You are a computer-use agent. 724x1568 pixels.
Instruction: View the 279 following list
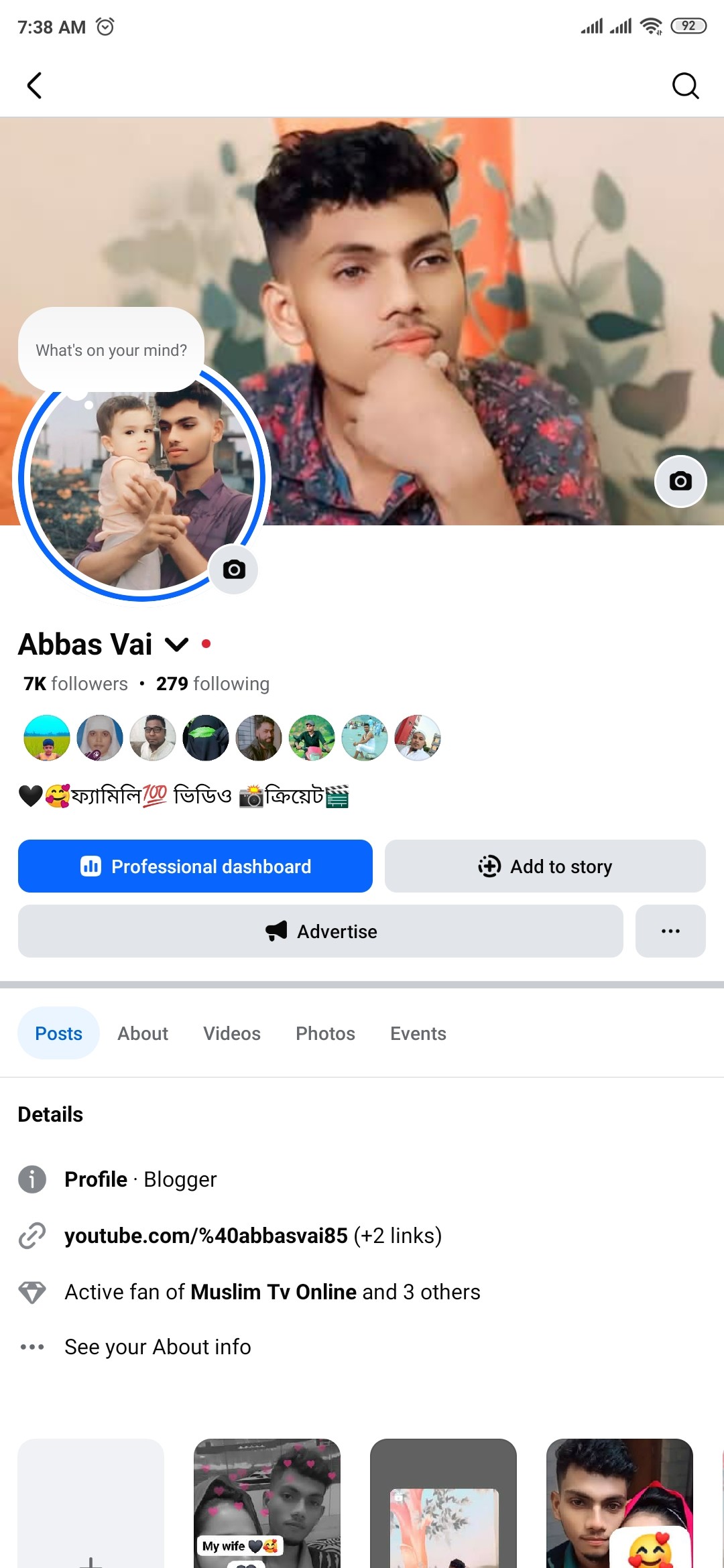[213, 683]
